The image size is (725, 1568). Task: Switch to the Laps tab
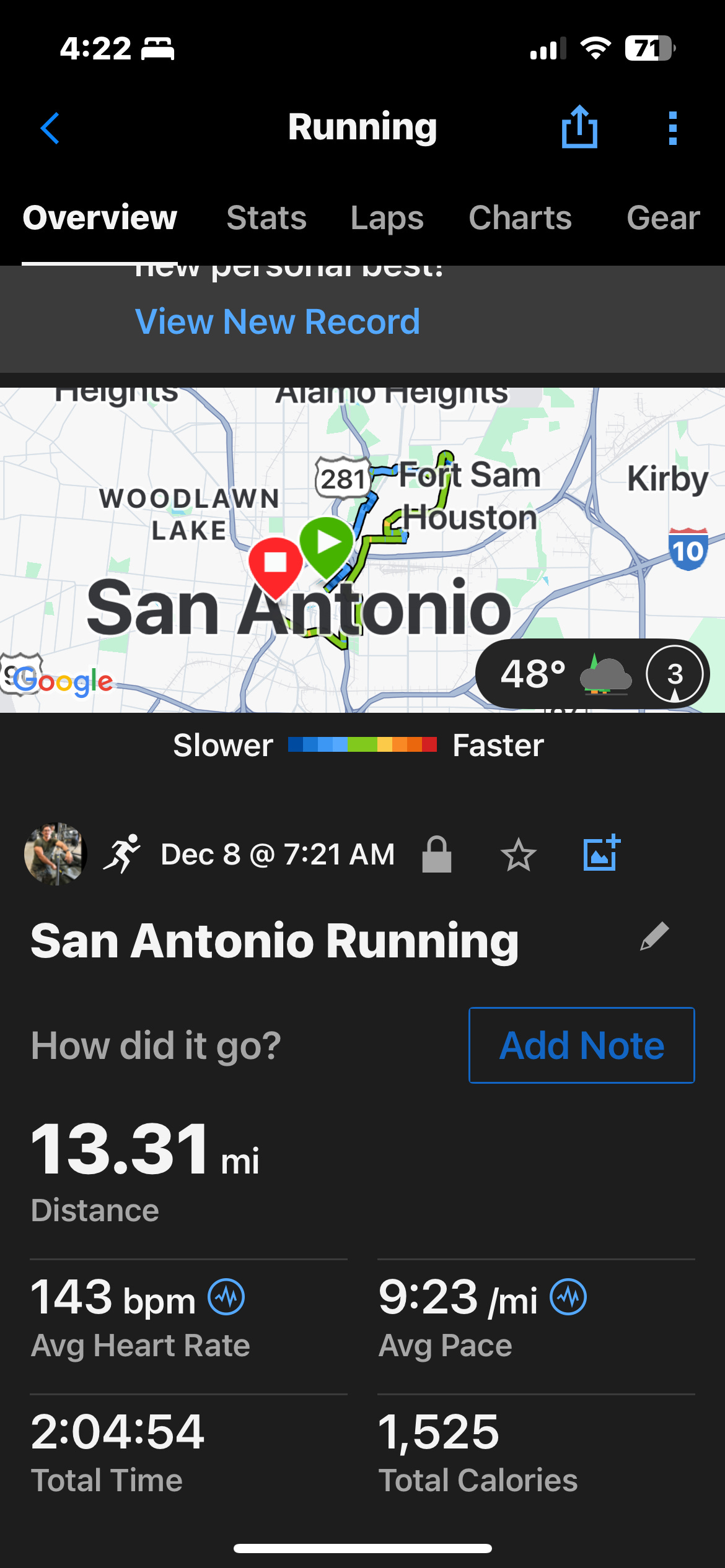[x=387, y=218]
